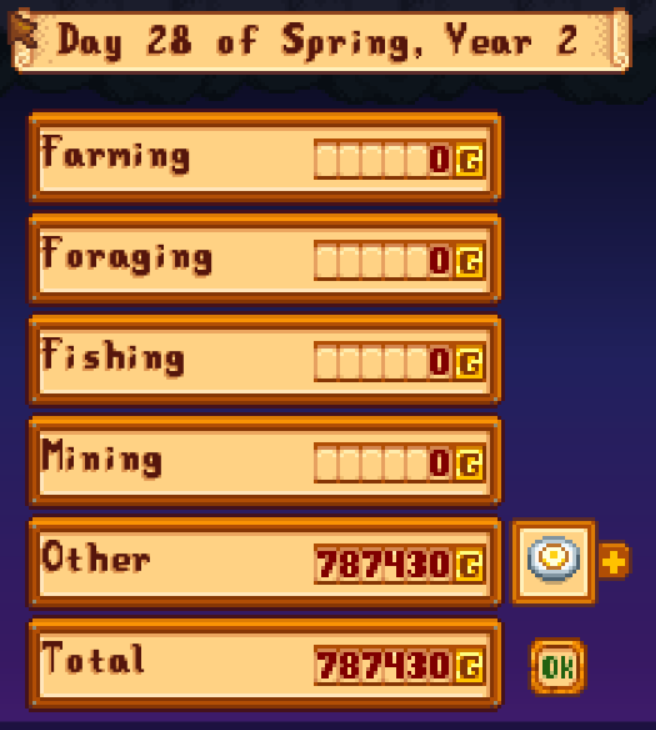Expand the Other items with the plus icon

(x=614, y=561)
